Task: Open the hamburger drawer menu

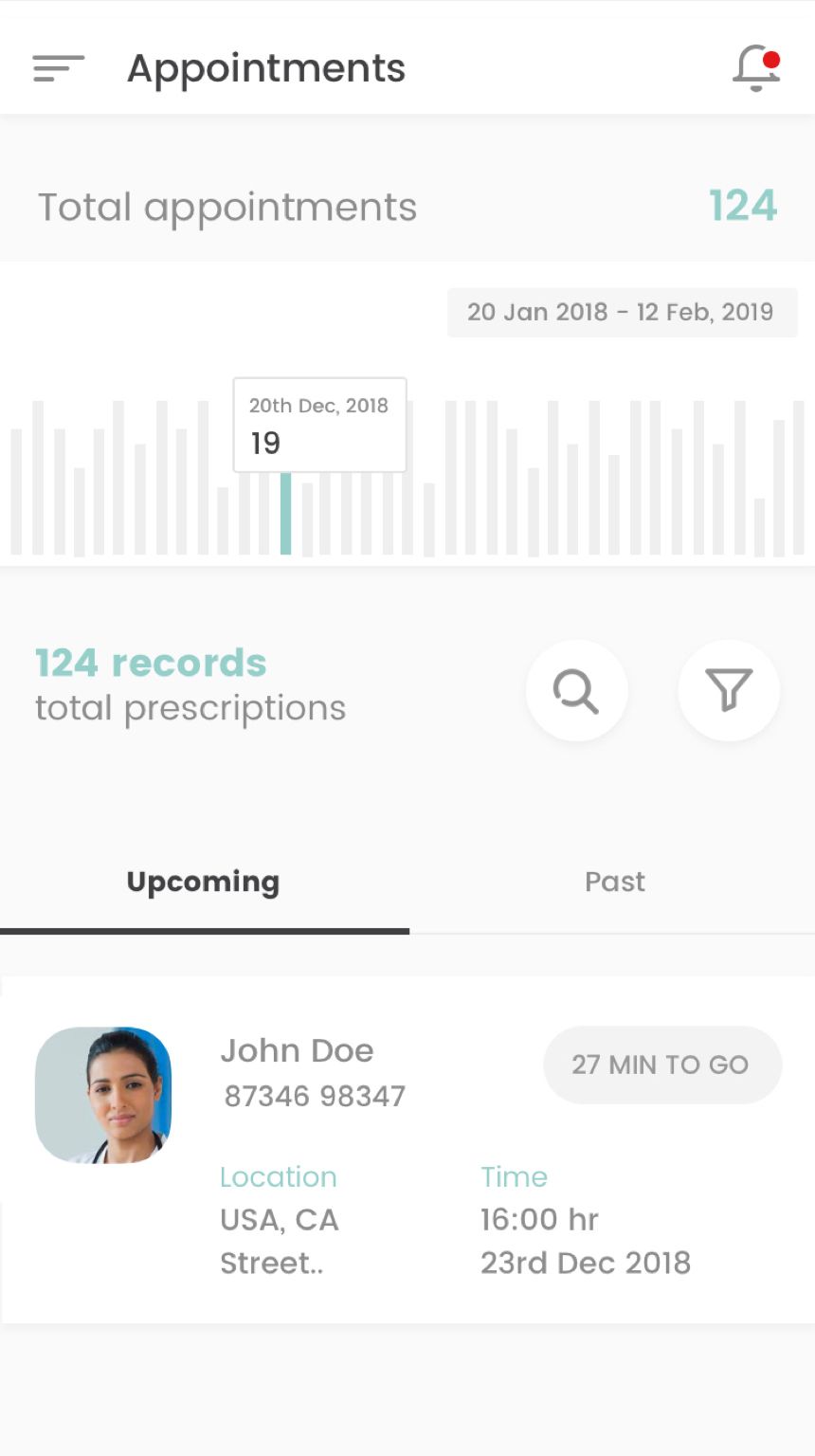Action: tap(59, 68)
